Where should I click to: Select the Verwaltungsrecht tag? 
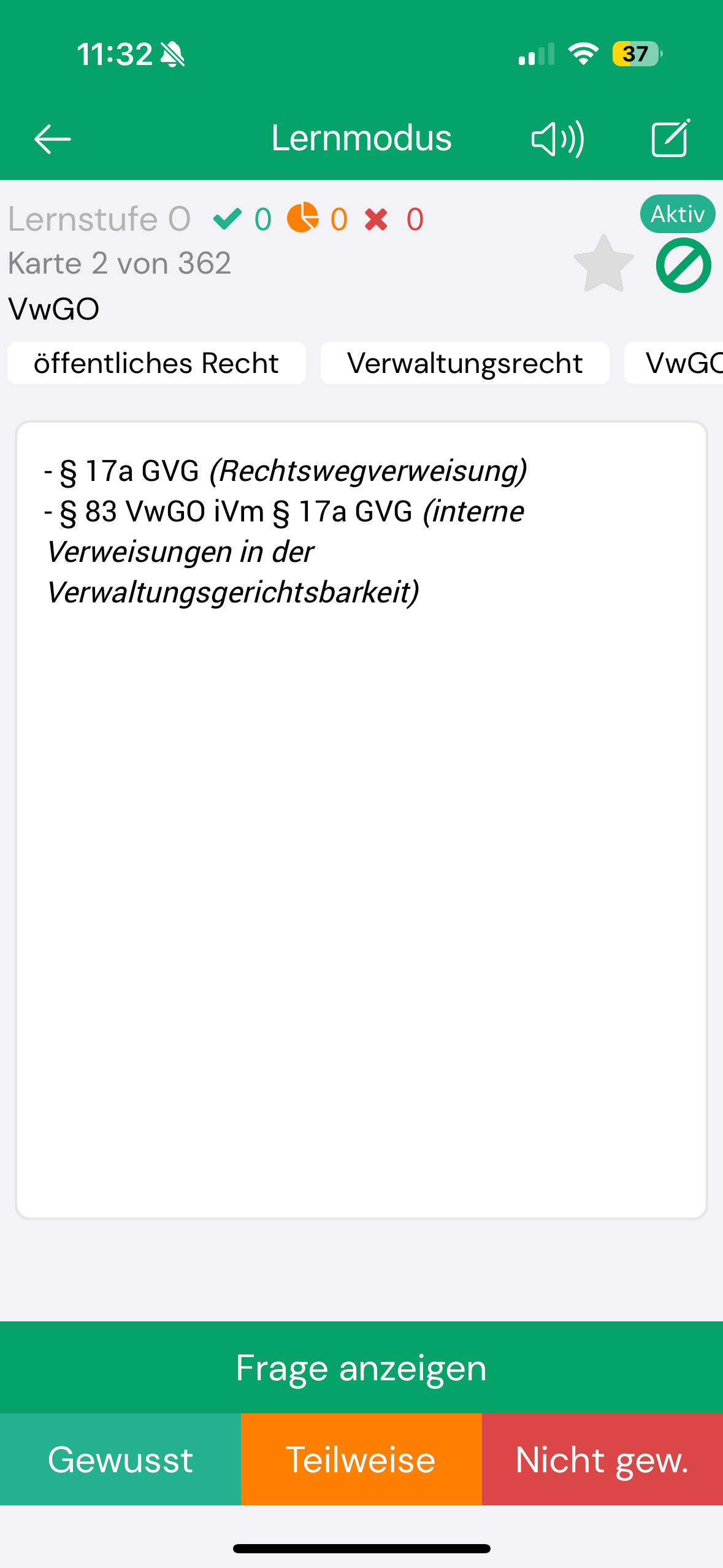[465, 363]
